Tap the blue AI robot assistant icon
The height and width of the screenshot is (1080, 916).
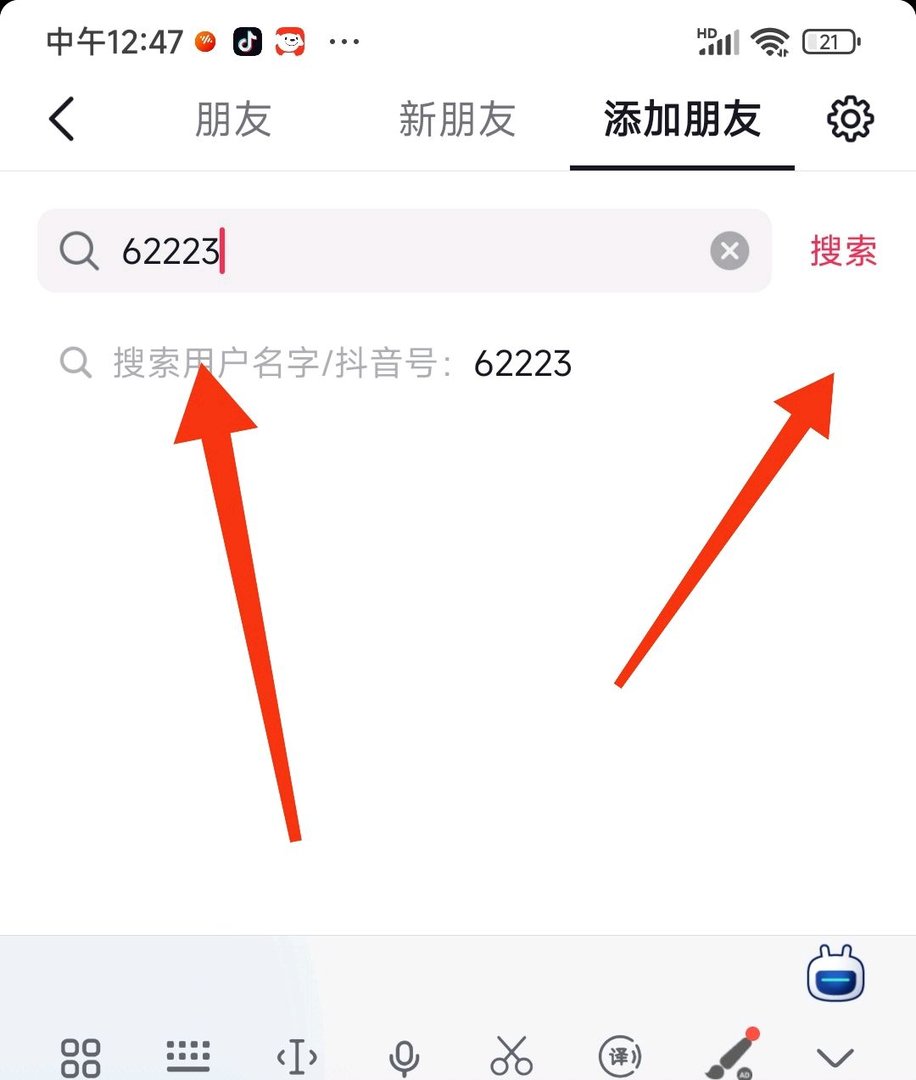tap(835, 972)
